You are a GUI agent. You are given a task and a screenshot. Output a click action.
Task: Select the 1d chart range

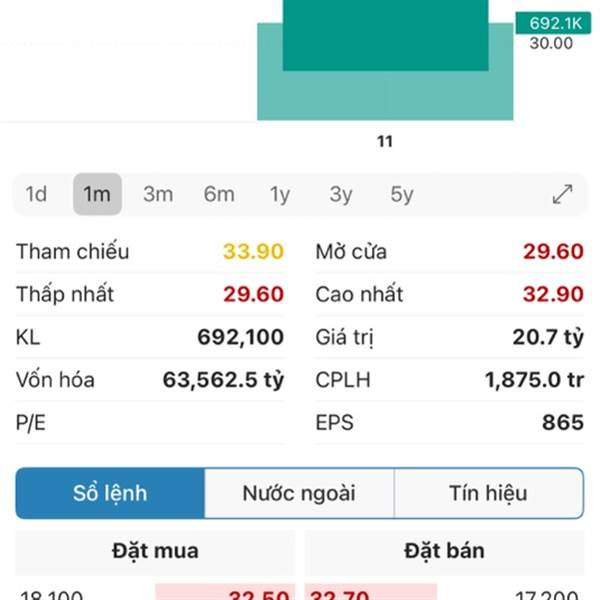click(36, 194)
